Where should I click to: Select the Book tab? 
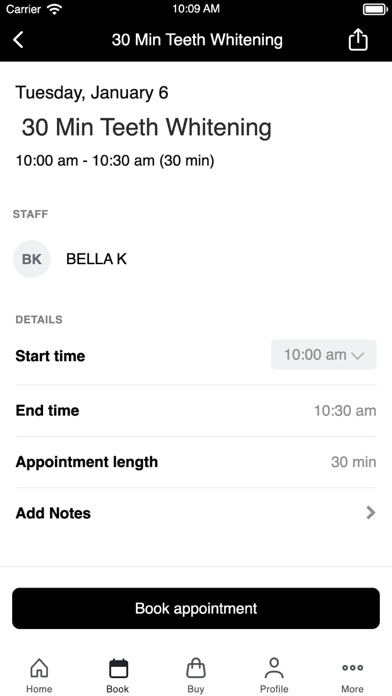tap(118, 675)
